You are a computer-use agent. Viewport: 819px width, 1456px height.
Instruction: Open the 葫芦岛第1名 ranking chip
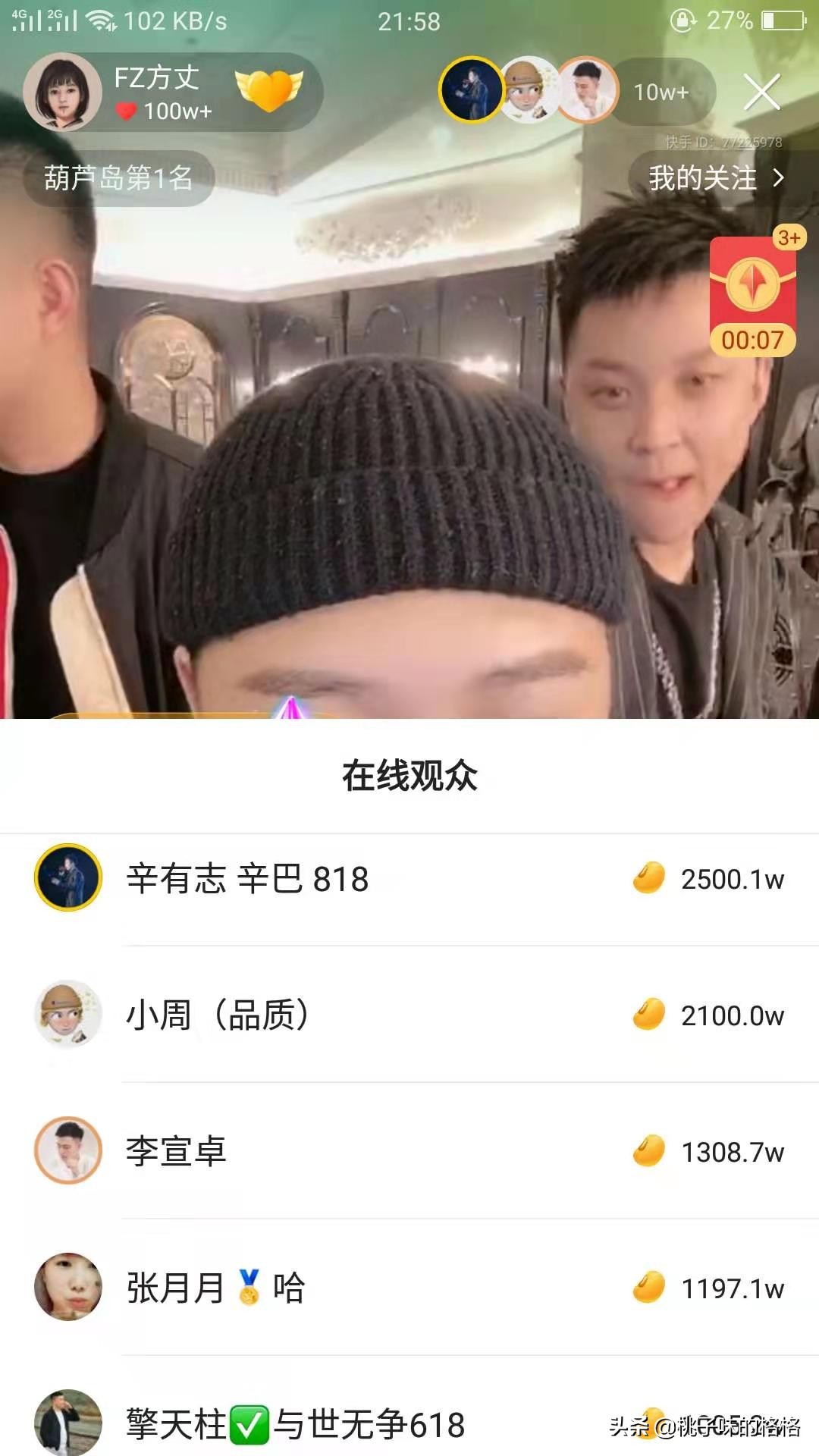(118, 178)
